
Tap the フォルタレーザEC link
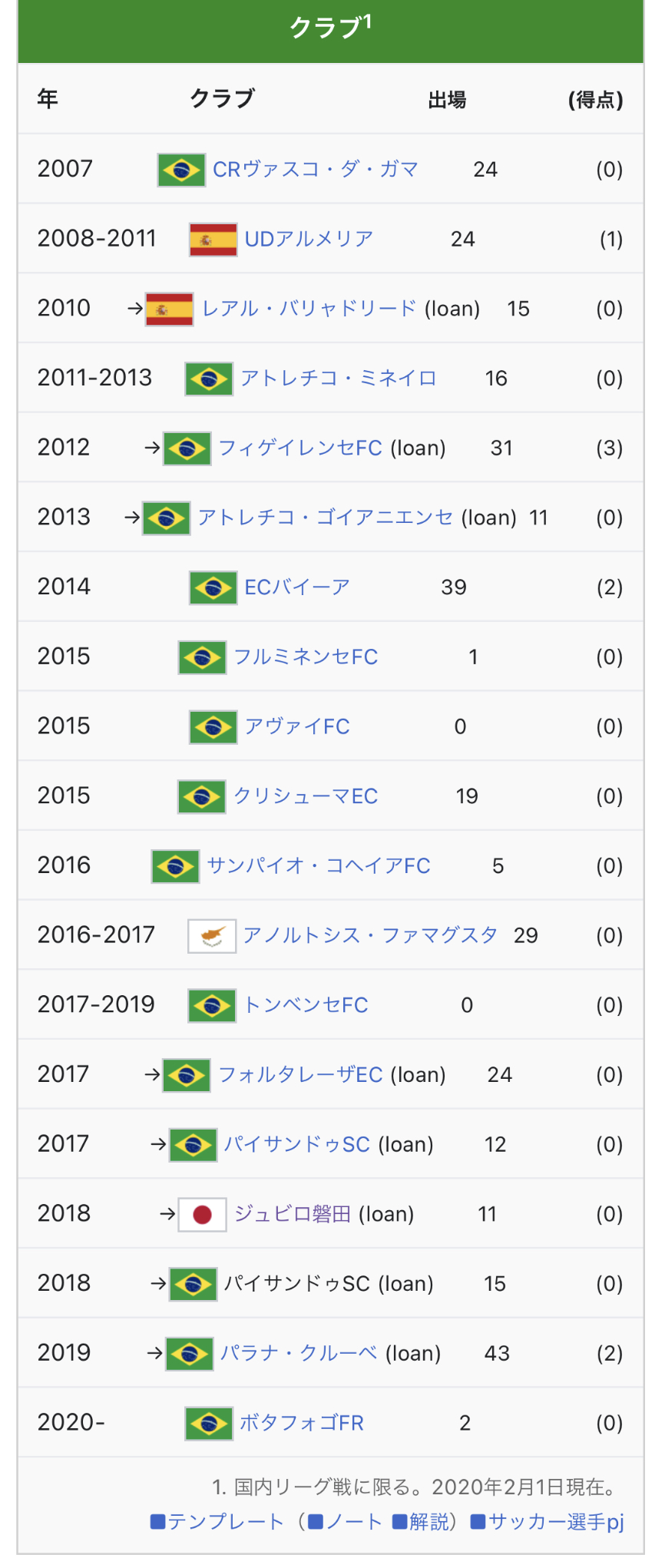(x=300, y=1075)
